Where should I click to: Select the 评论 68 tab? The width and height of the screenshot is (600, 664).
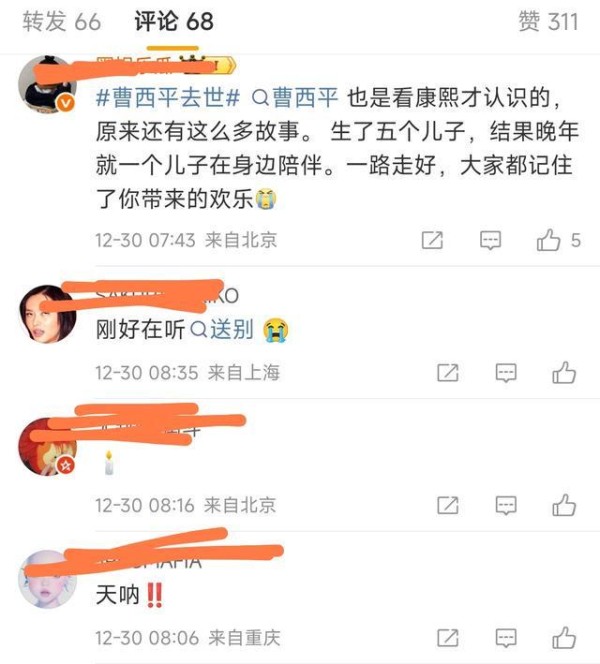click(x=174, y=21)
